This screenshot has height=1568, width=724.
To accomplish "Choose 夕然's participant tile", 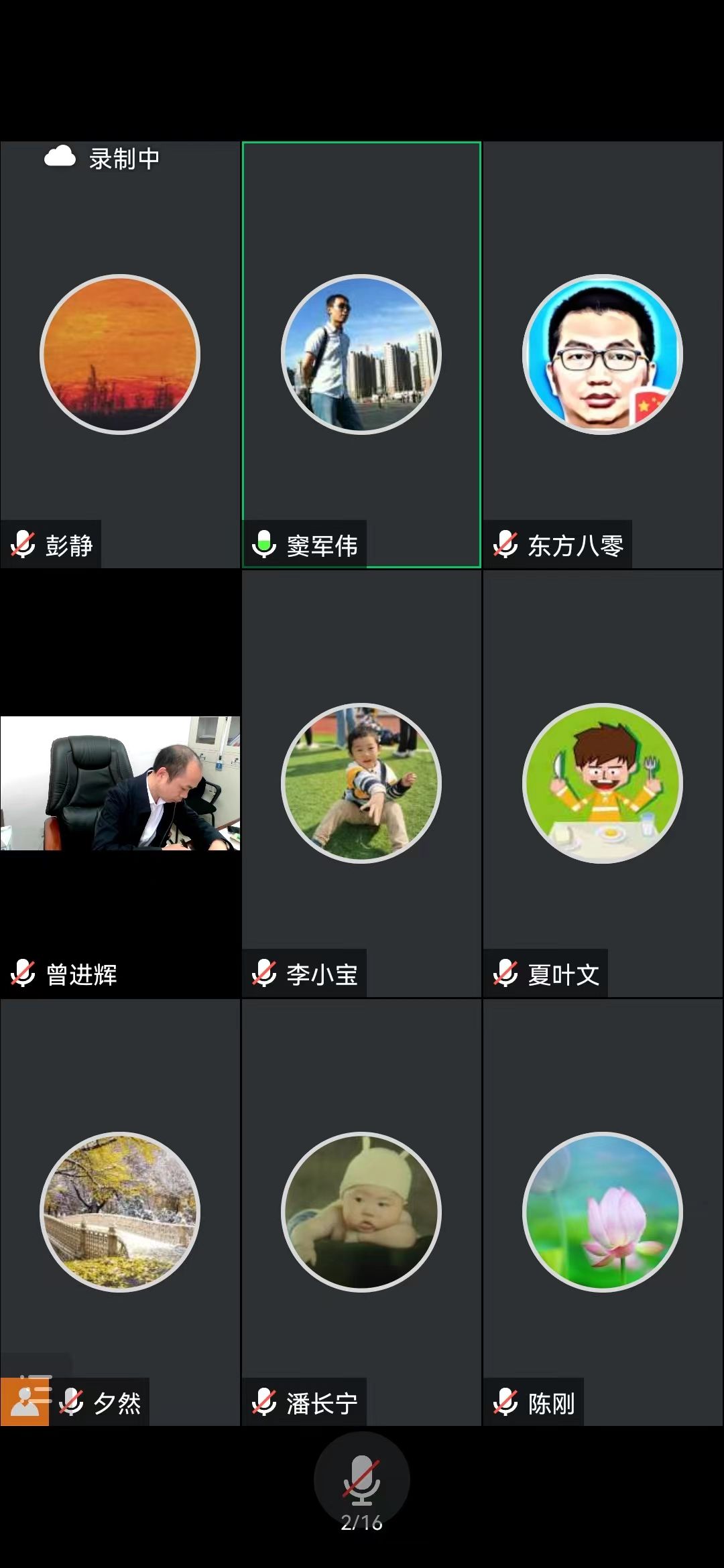I will coord(120,1212).
